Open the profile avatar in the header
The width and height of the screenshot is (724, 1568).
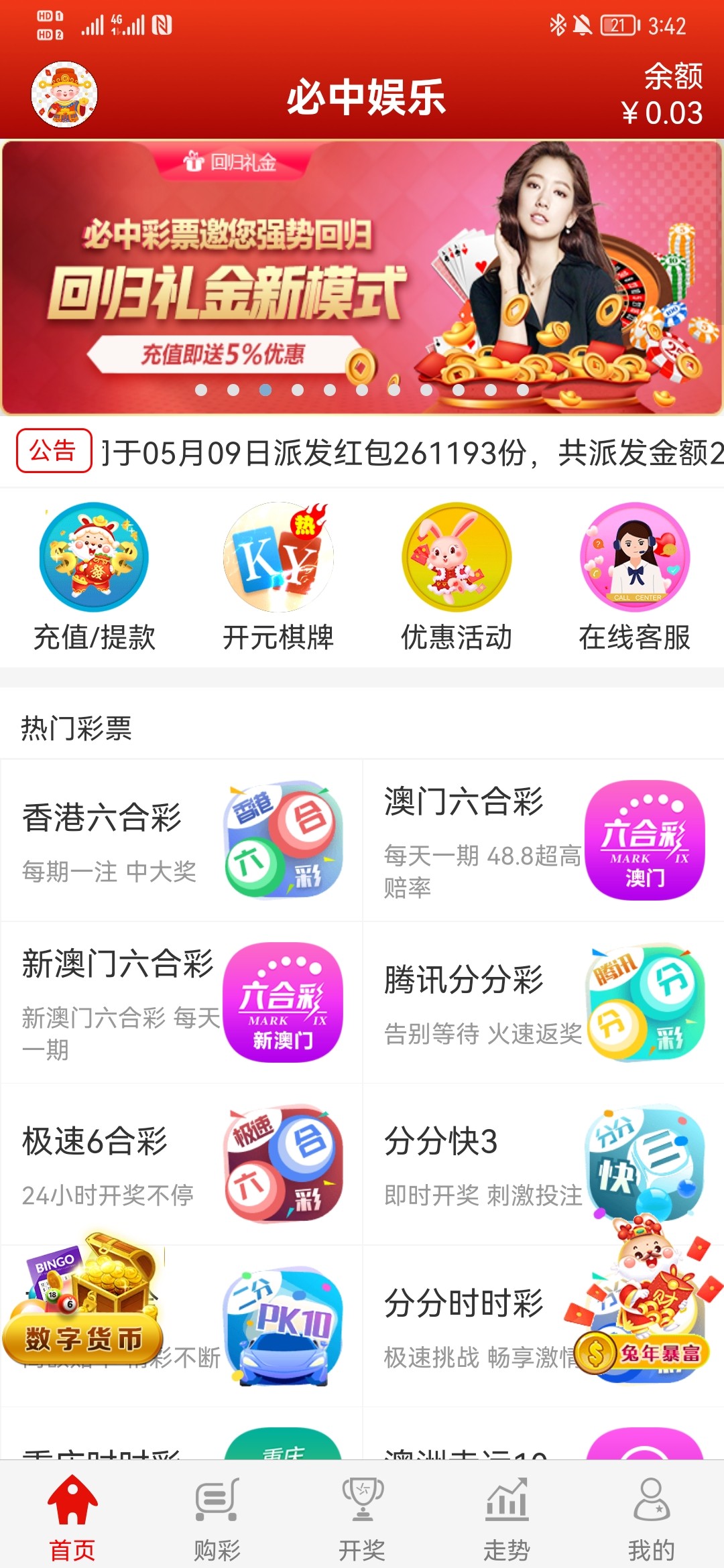(x=64, y=94)
